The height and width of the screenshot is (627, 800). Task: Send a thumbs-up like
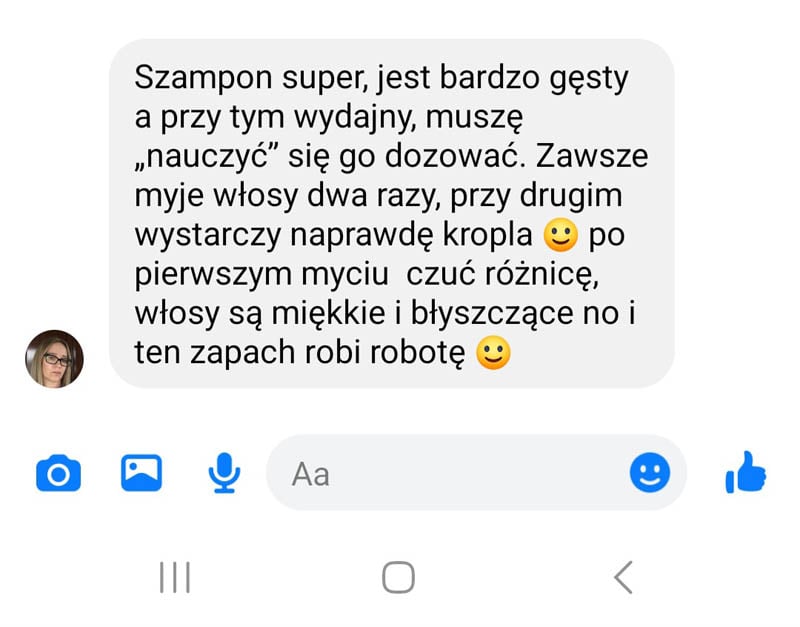click(x=745, y=473)
